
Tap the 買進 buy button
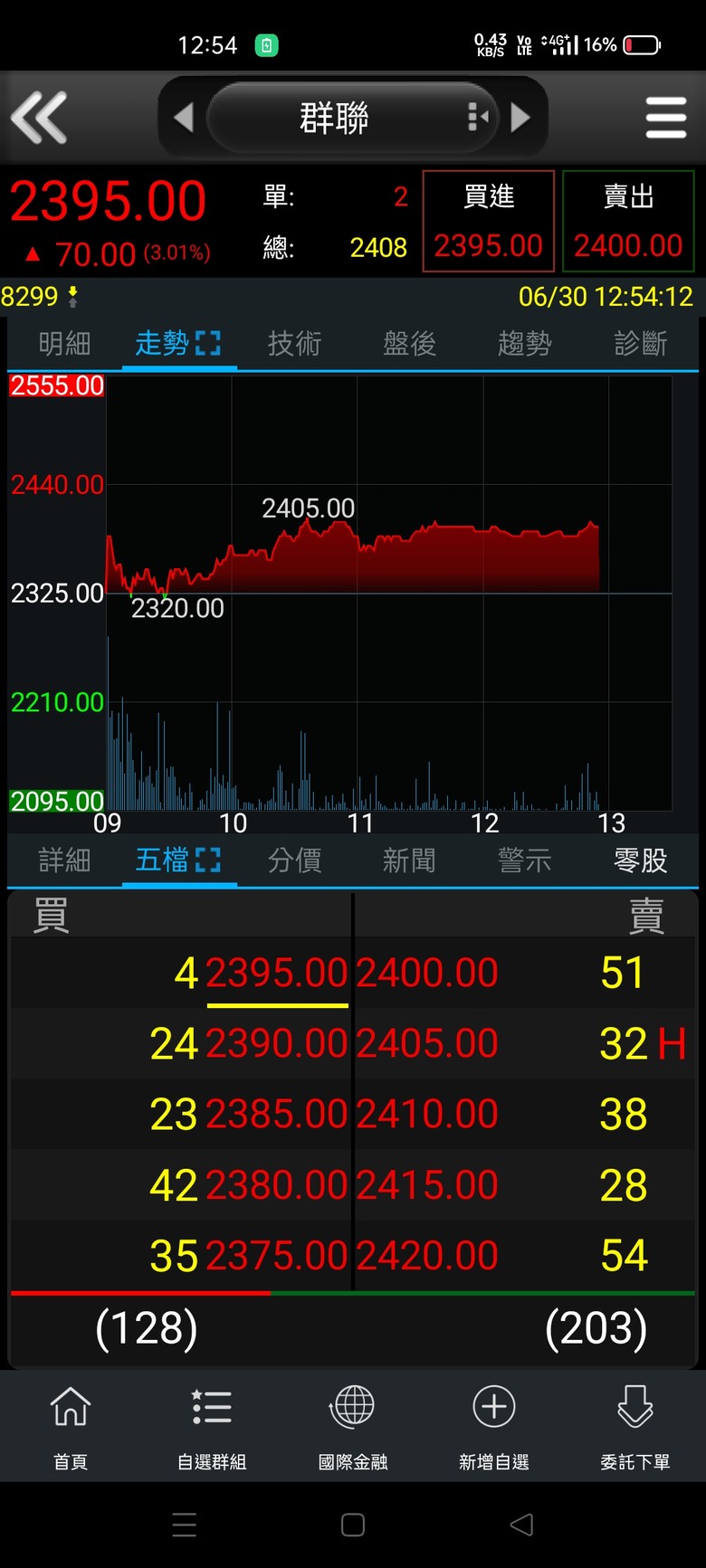489,221
